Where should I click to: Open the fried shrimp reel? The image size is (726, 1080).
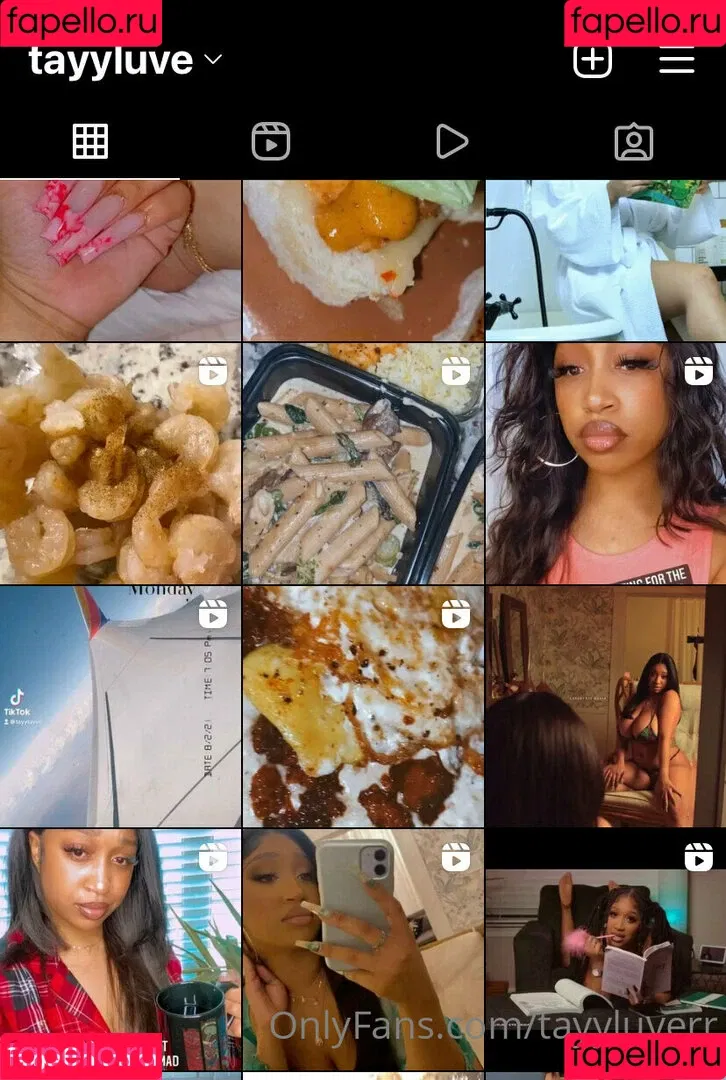pyautogui.click(x=120, y=463)
